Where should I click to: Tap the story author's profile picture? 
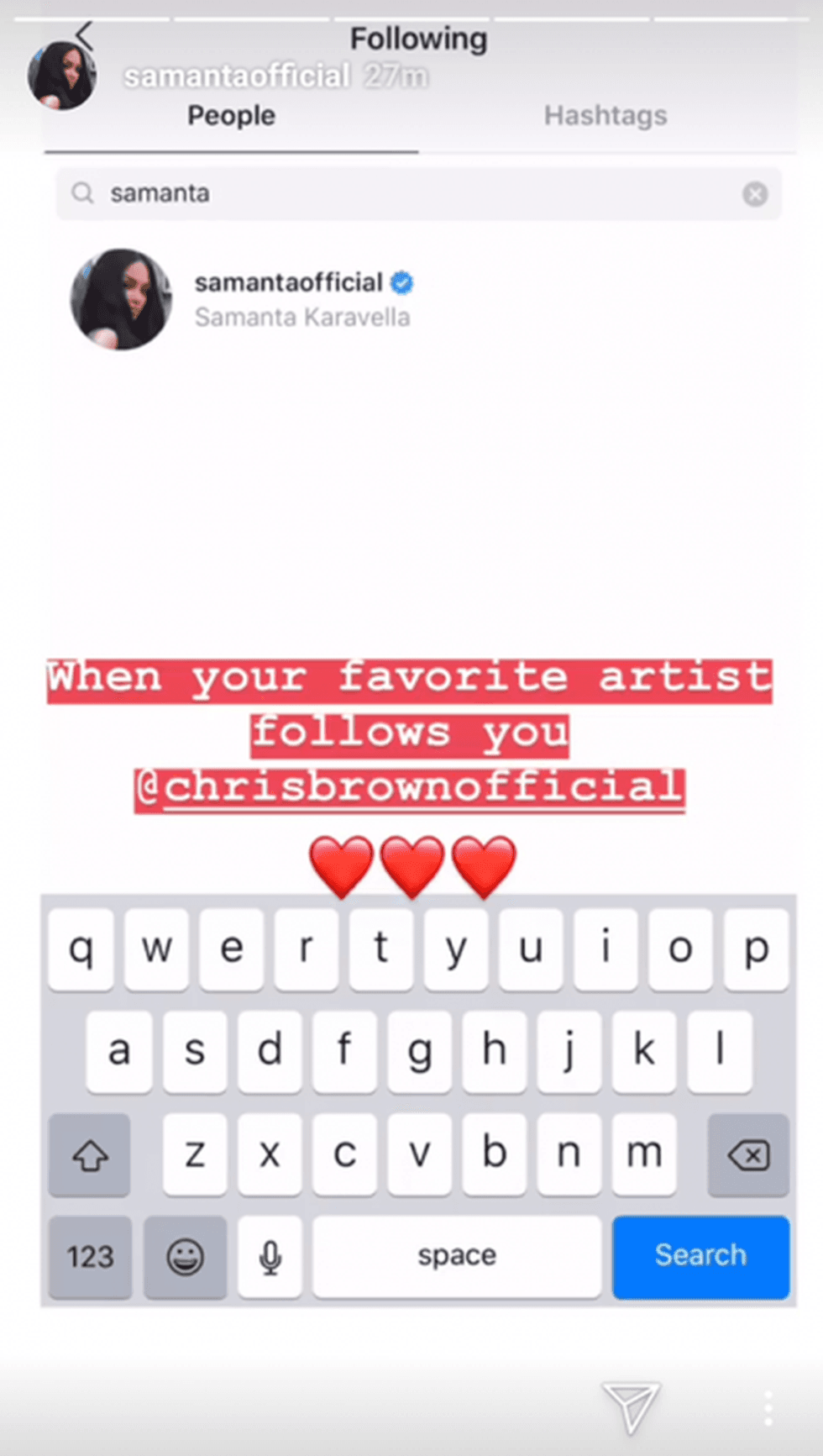tap(61, 76)
